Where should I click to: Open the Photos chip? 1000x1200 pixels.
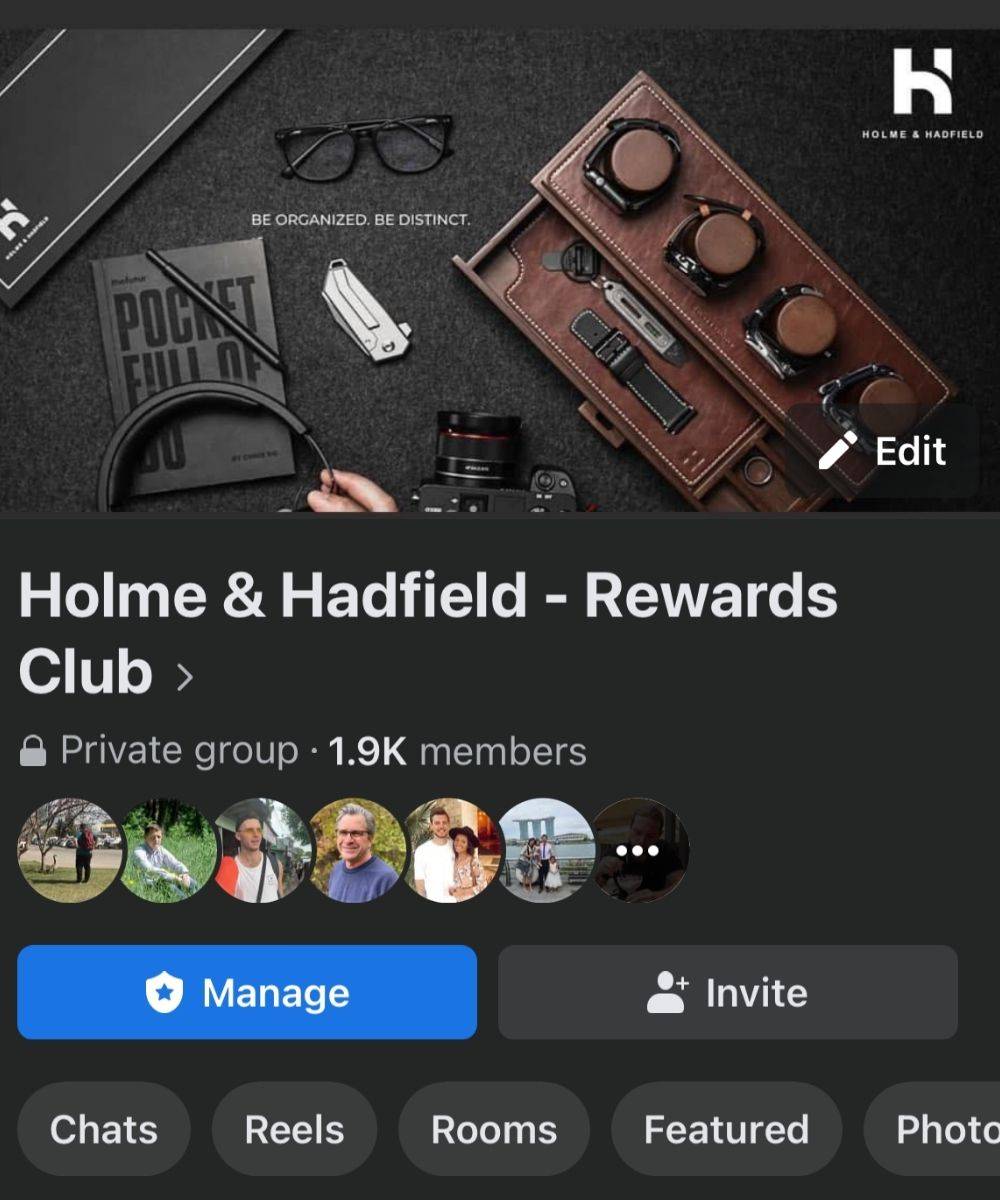(940, 1129)
